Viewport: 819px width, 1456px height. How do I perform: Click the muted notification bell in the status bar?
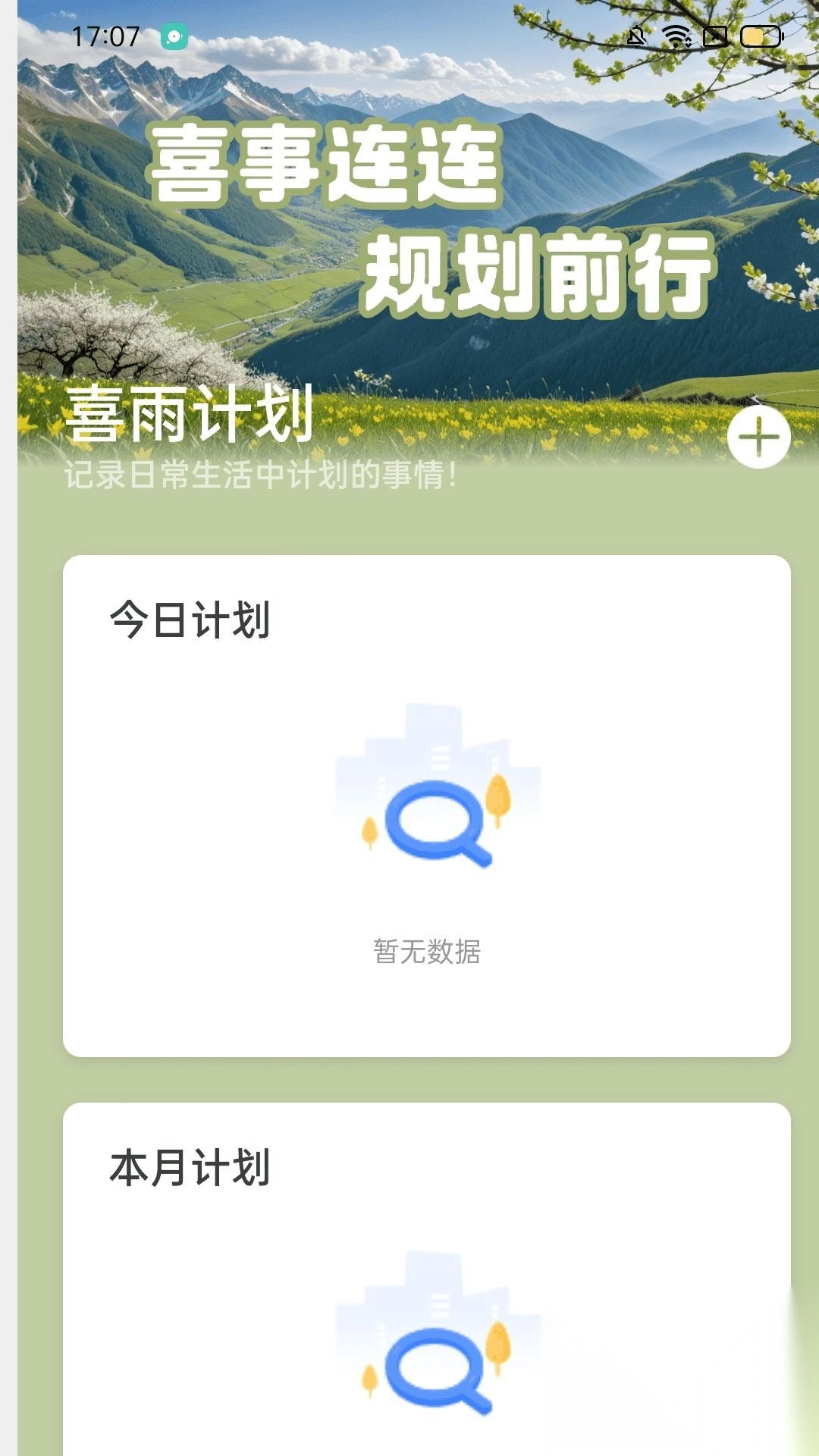635,37
